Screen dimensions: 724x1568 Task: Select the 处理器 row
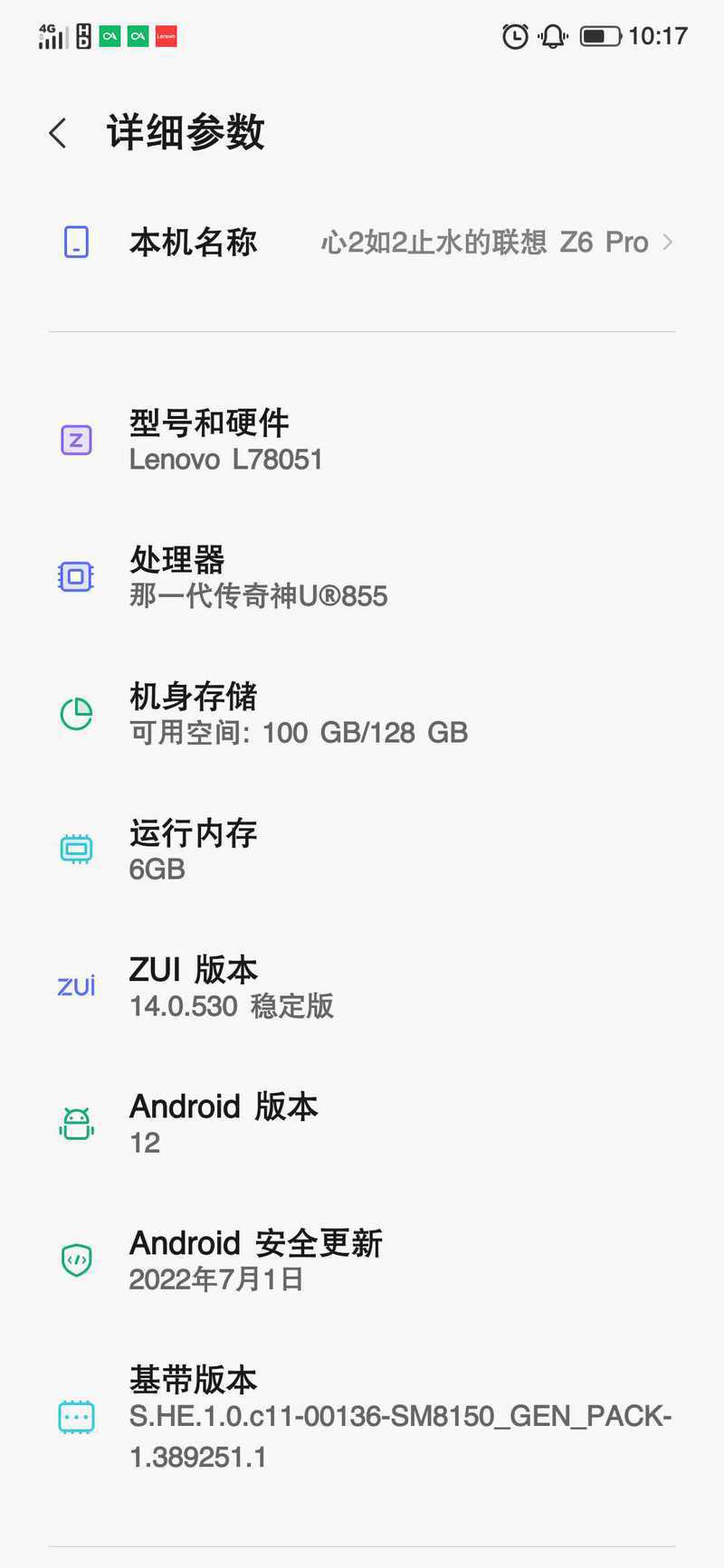tap(362, 577)
